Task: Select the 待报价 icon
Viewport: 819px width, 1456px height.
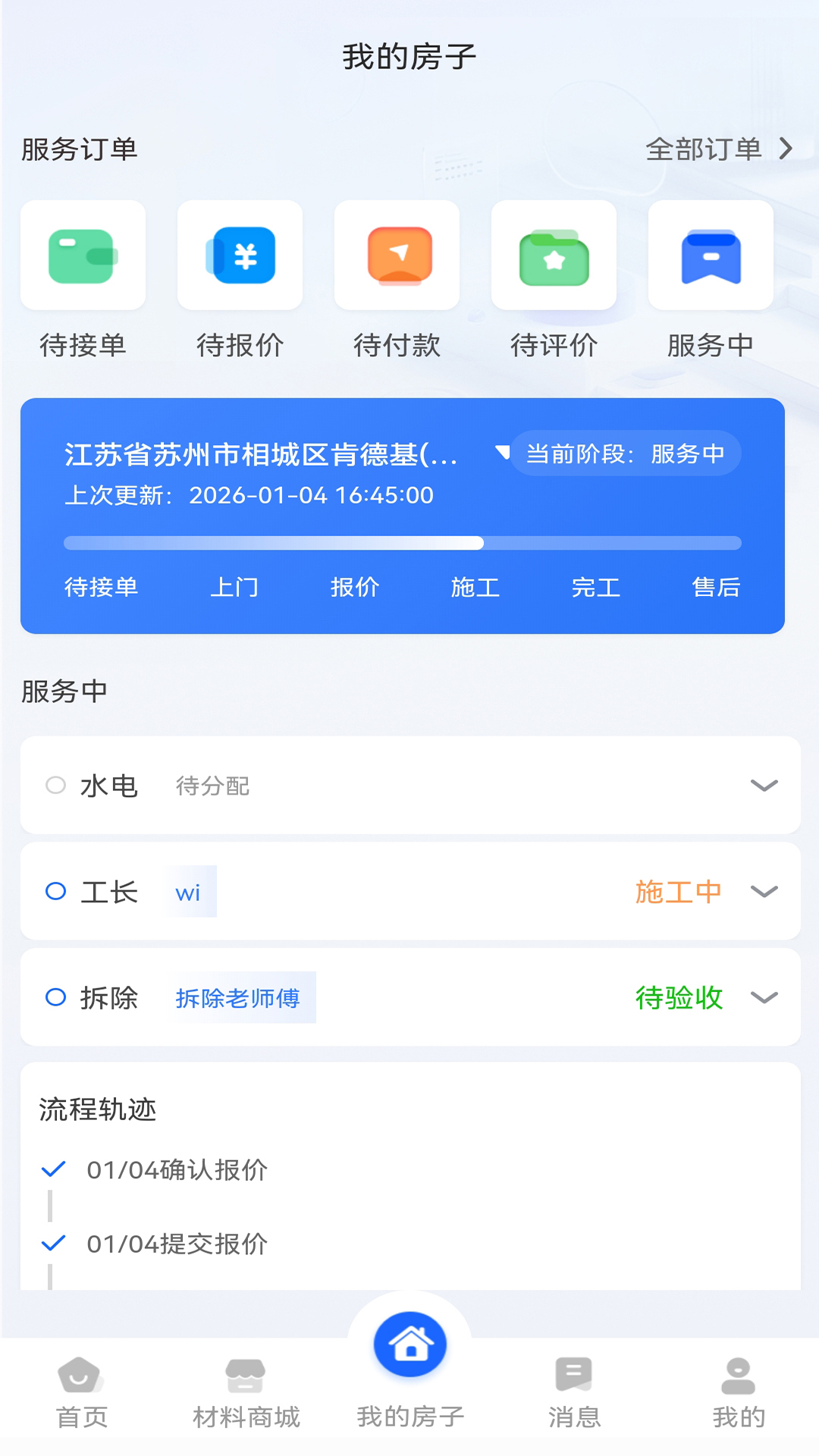Action: [240, 255]
